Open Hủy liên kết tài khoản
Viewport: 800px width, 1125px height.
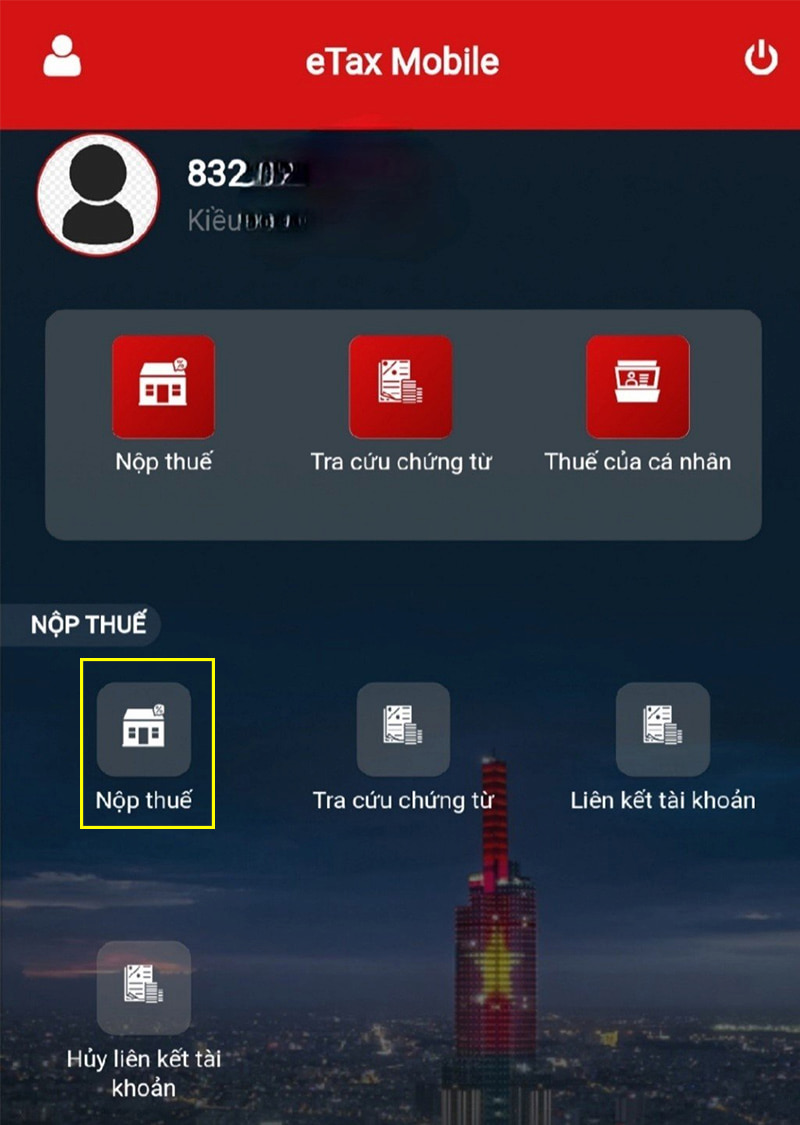[144, 988]
